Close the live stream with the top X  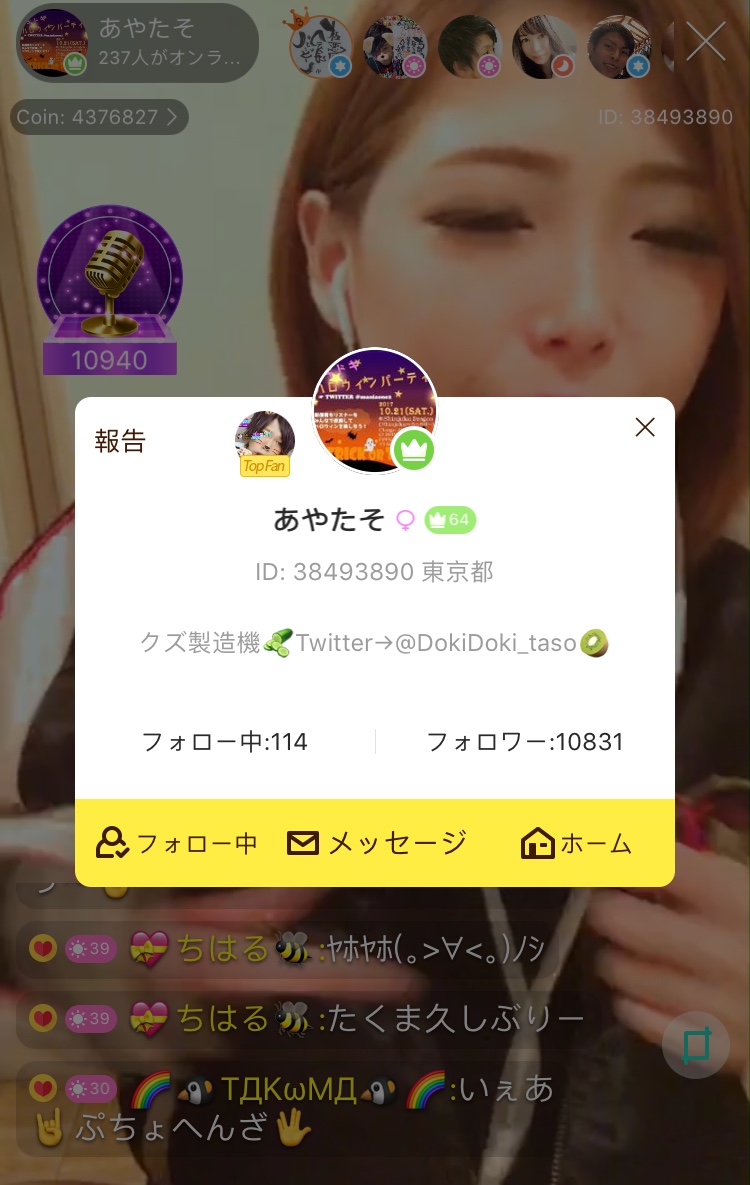pyautogui.click(x=705, y=42)
